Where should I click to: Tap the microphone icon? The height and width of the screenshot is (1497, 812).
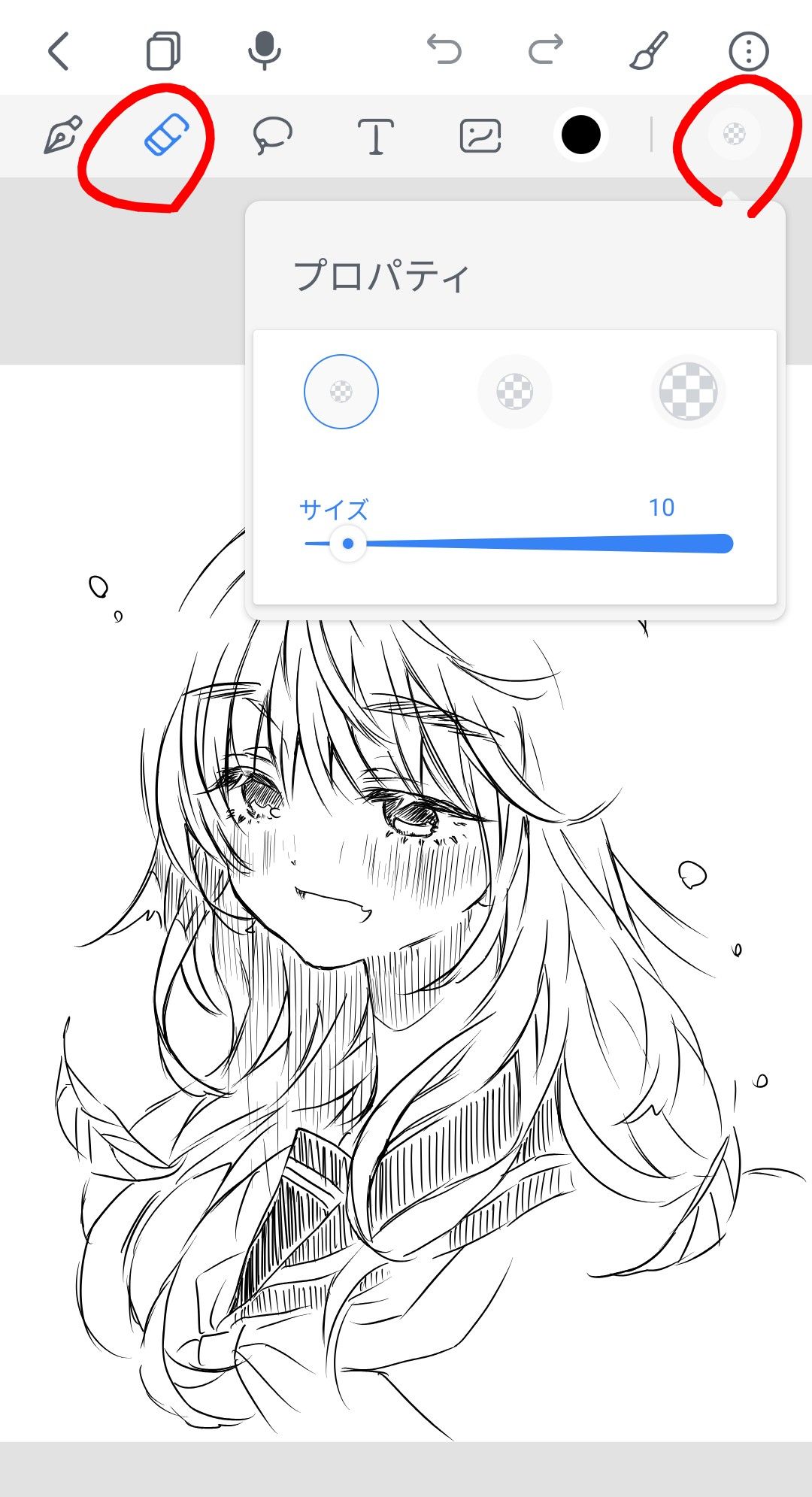(264, 50)
